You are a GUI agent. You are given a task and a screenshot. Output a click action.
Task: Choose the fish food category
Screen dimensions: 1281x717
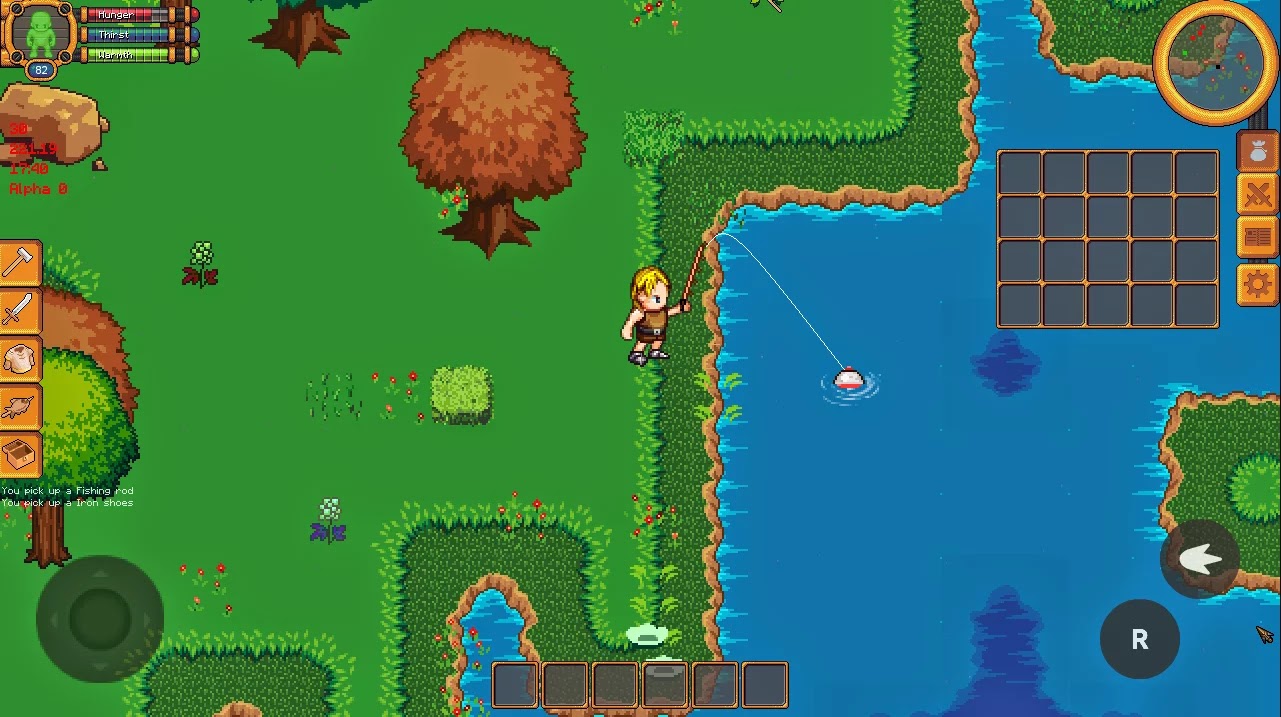click(x=20, y=408)
